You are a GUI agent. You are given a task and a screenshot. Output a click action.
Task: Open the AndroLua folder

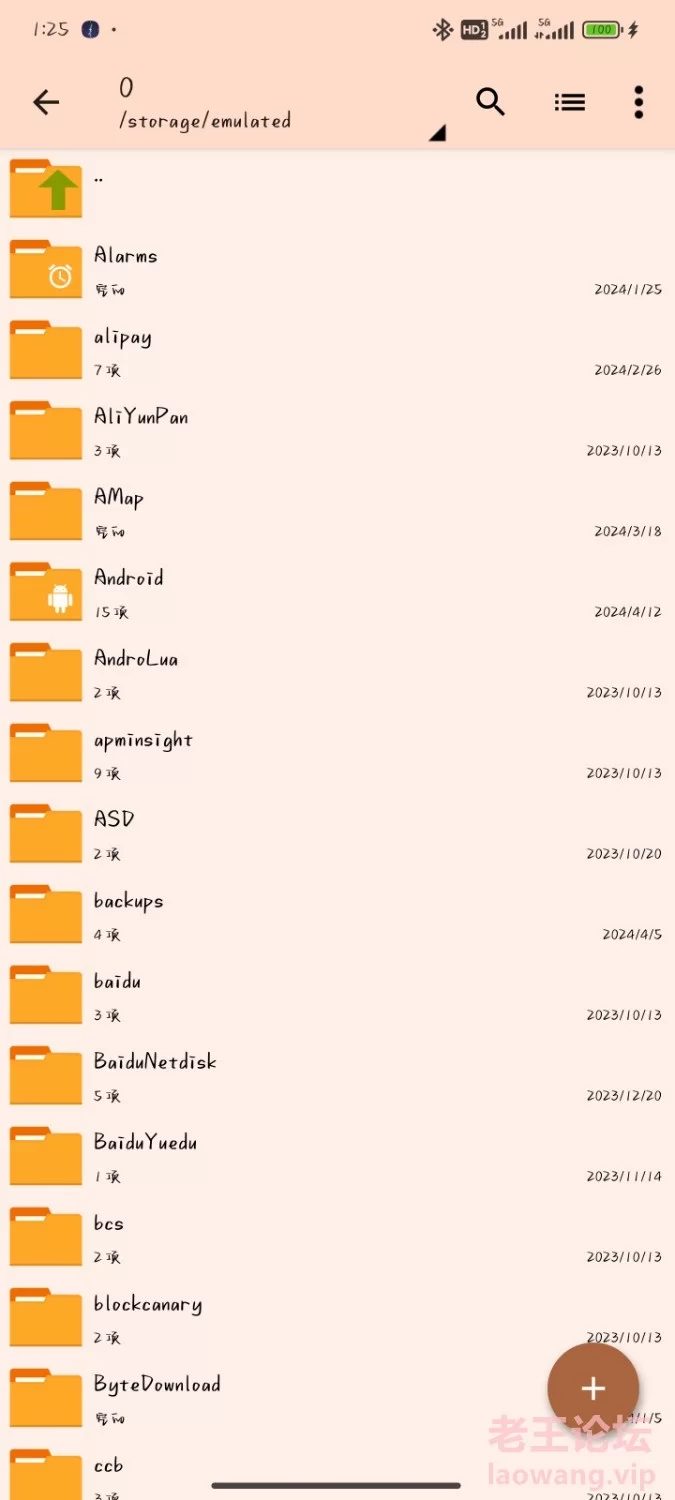click(x=337, y=673)
